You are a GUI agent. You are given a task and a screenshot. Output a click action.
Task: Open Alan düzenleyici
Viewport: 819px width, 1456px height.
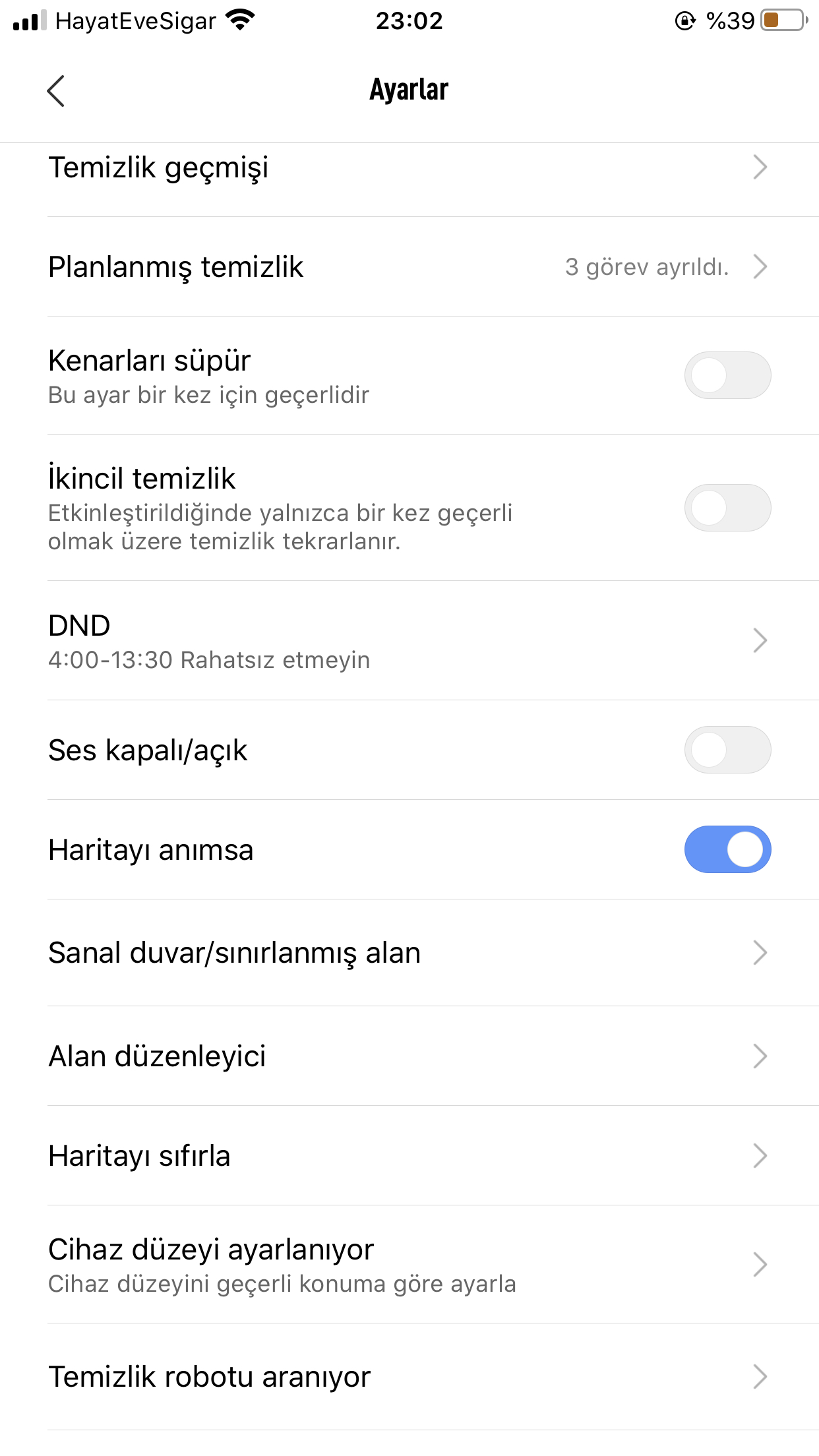tap(409, 1056)
